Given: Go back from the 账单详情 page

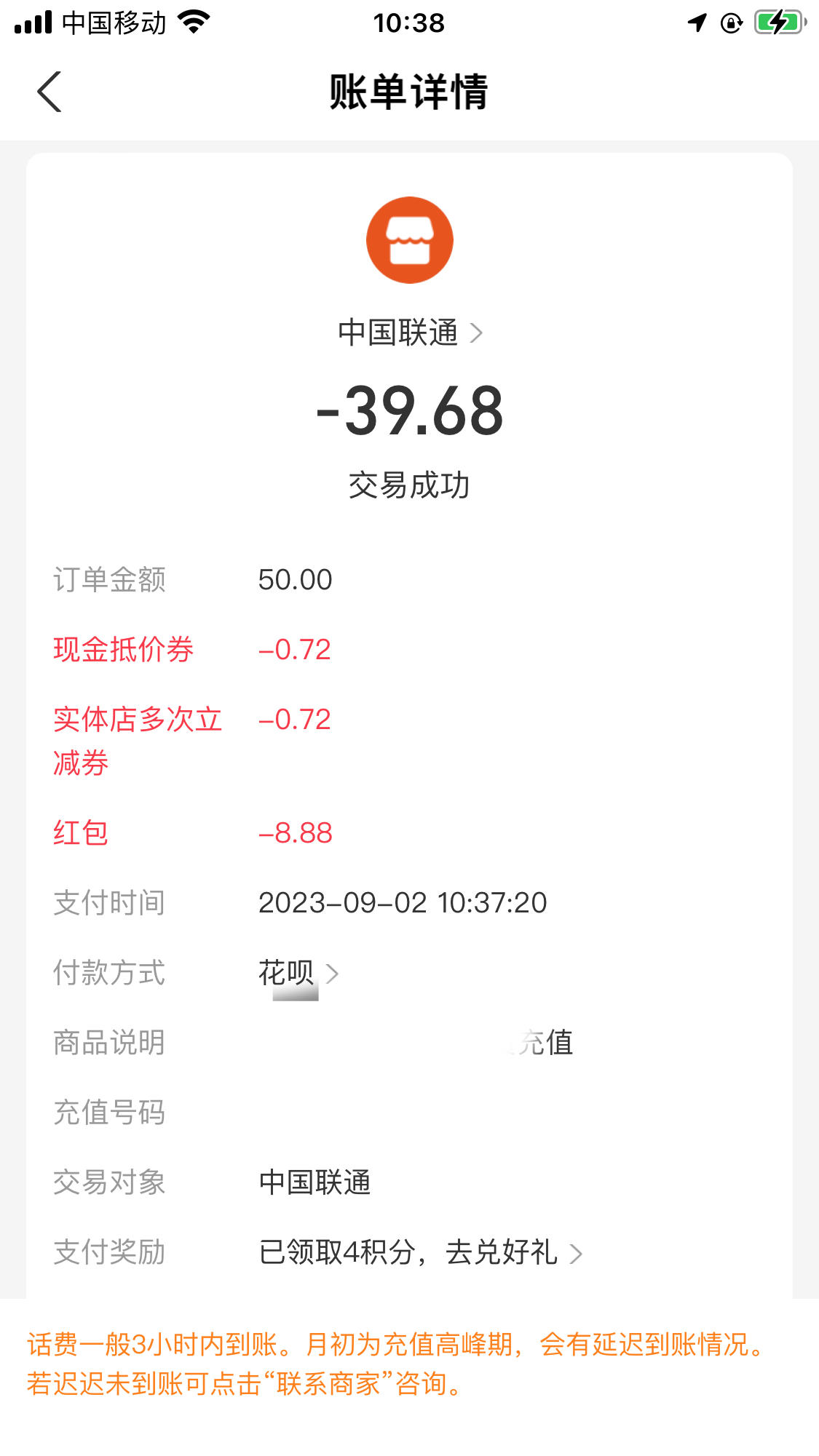Looking at the screenshot, I should (x=50, y=92).
